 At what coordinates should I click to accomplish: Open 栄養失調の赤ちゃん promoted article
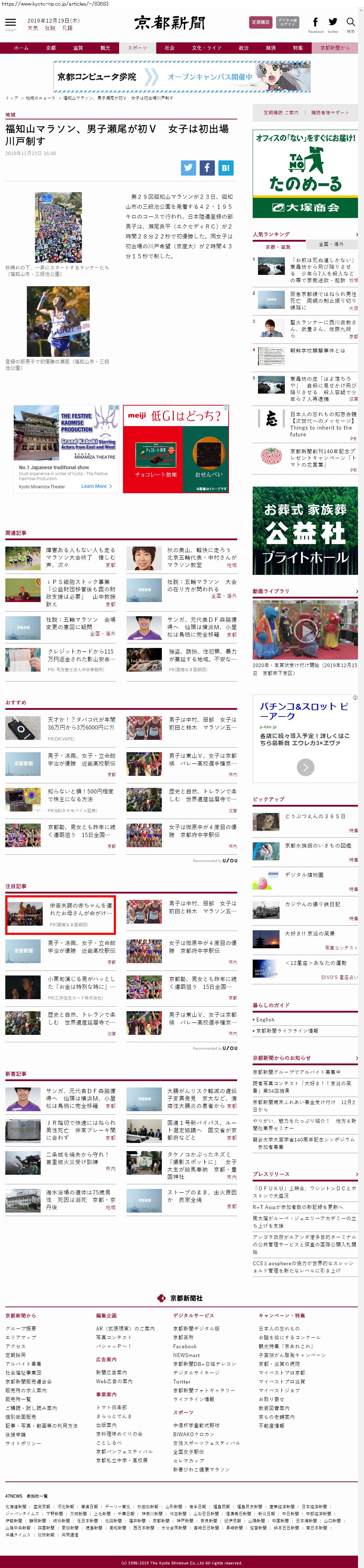(80, 909)
